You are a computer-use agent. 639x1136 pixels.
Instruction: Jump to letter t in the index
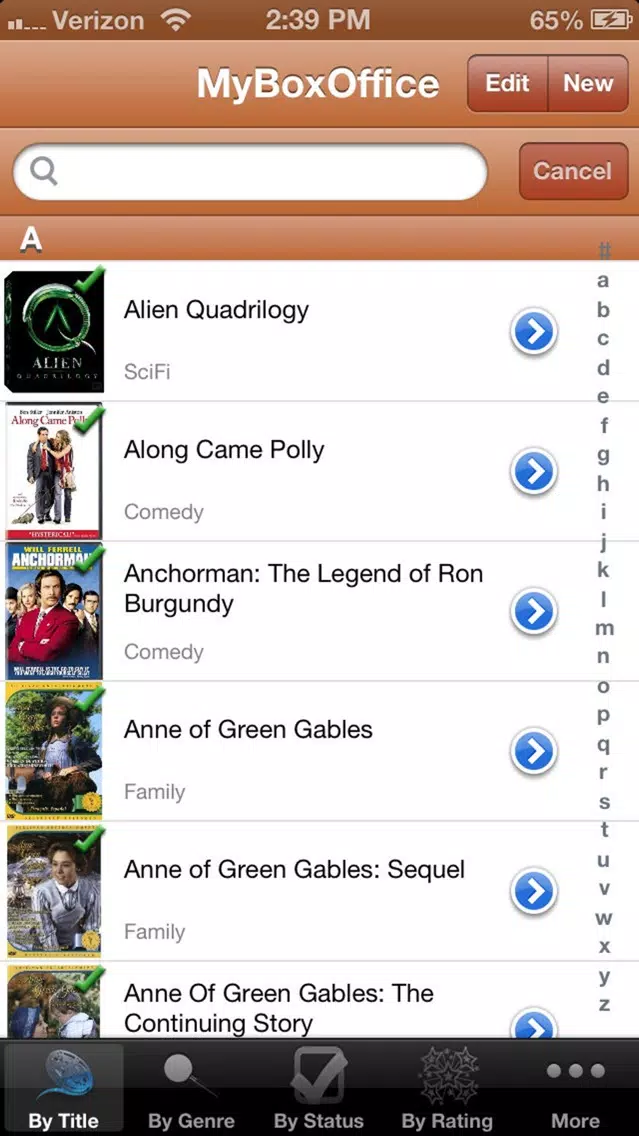(604, 830)
